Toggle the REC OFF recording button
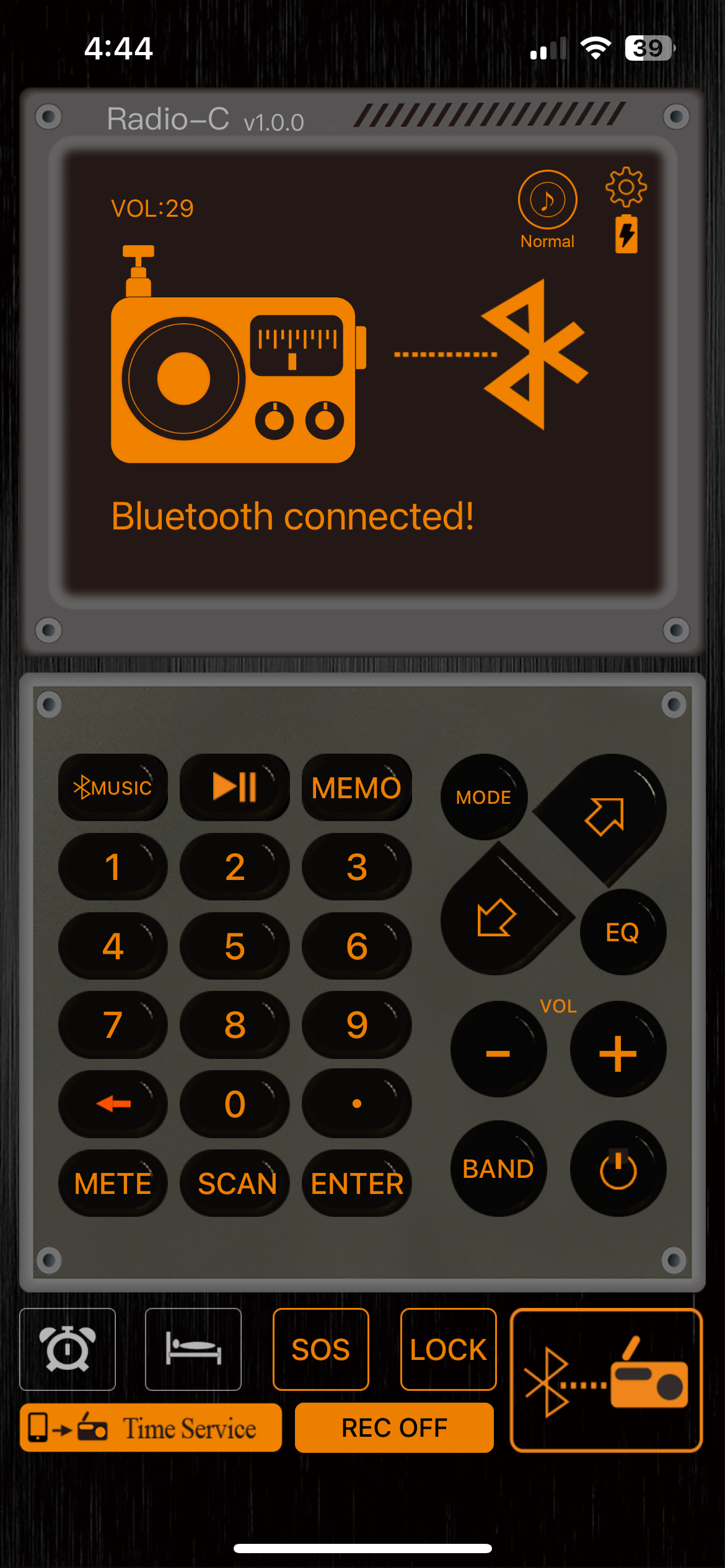The width and height of the screenshot is (725, 1568). (x=394, y=1427)
